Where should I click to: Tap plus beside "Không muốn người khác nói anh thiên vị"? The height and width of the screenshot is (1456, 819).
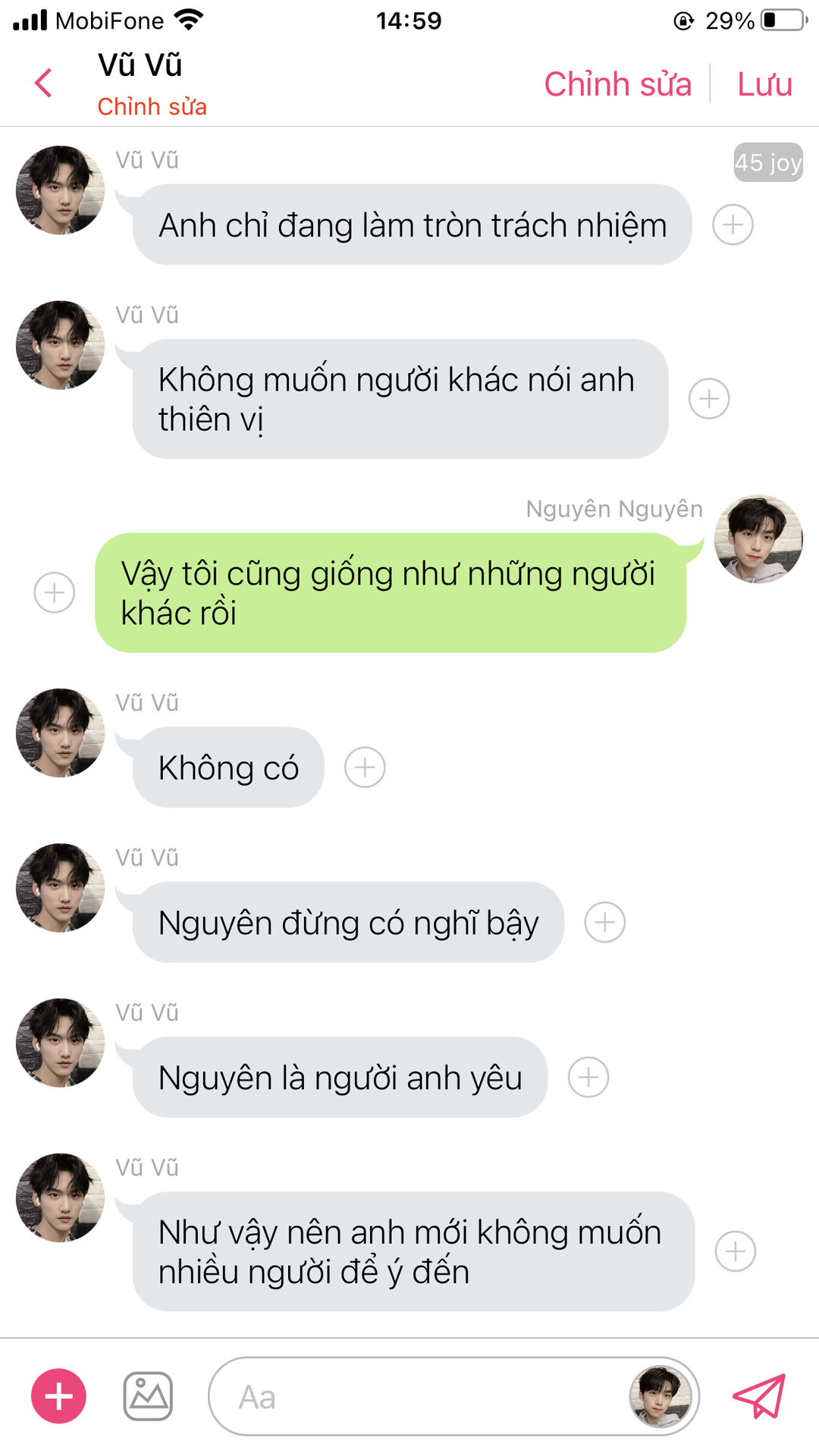pos(709,399)
